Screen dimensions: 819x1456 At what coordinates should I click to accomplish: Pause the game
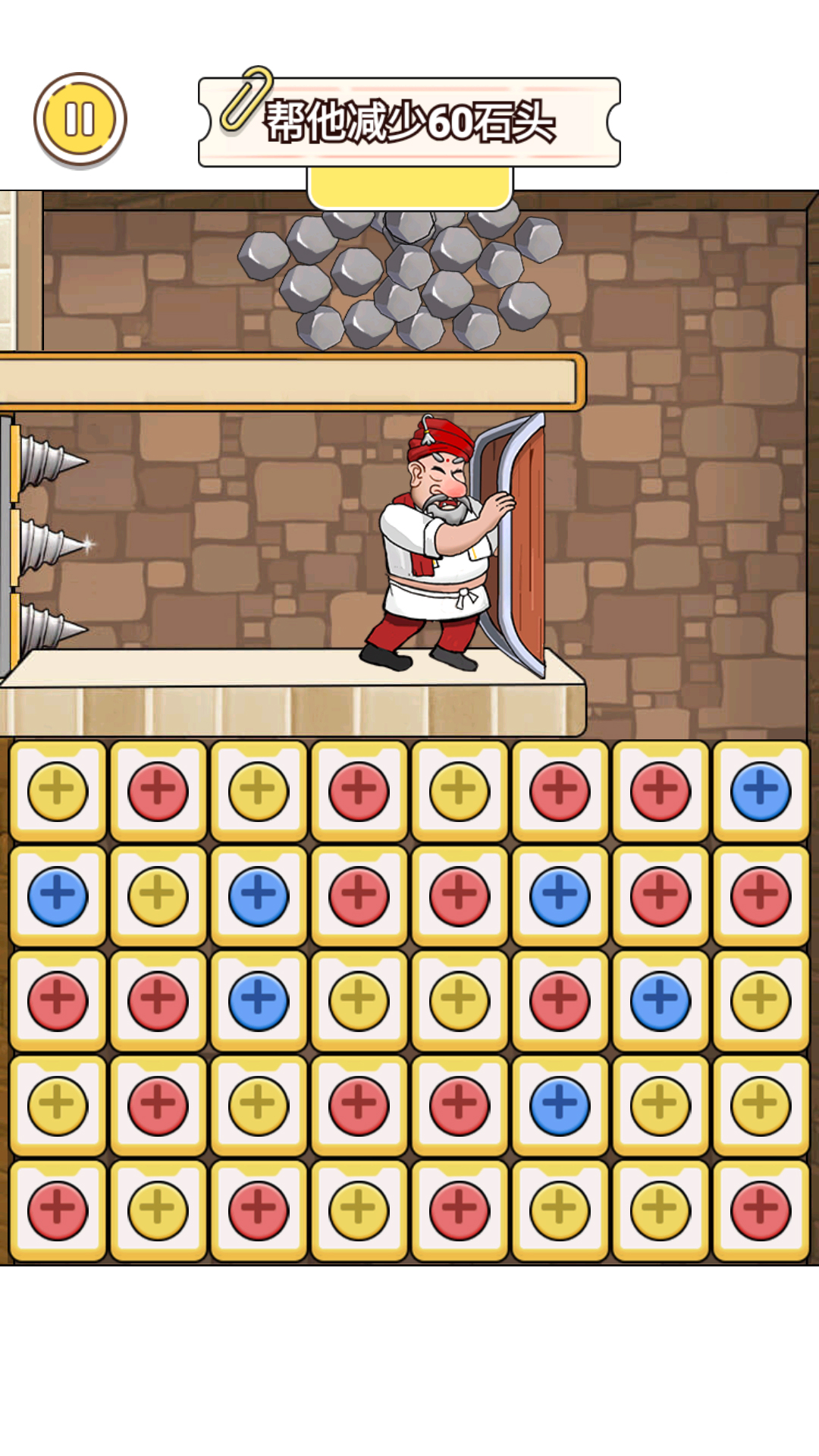point(80,119)
